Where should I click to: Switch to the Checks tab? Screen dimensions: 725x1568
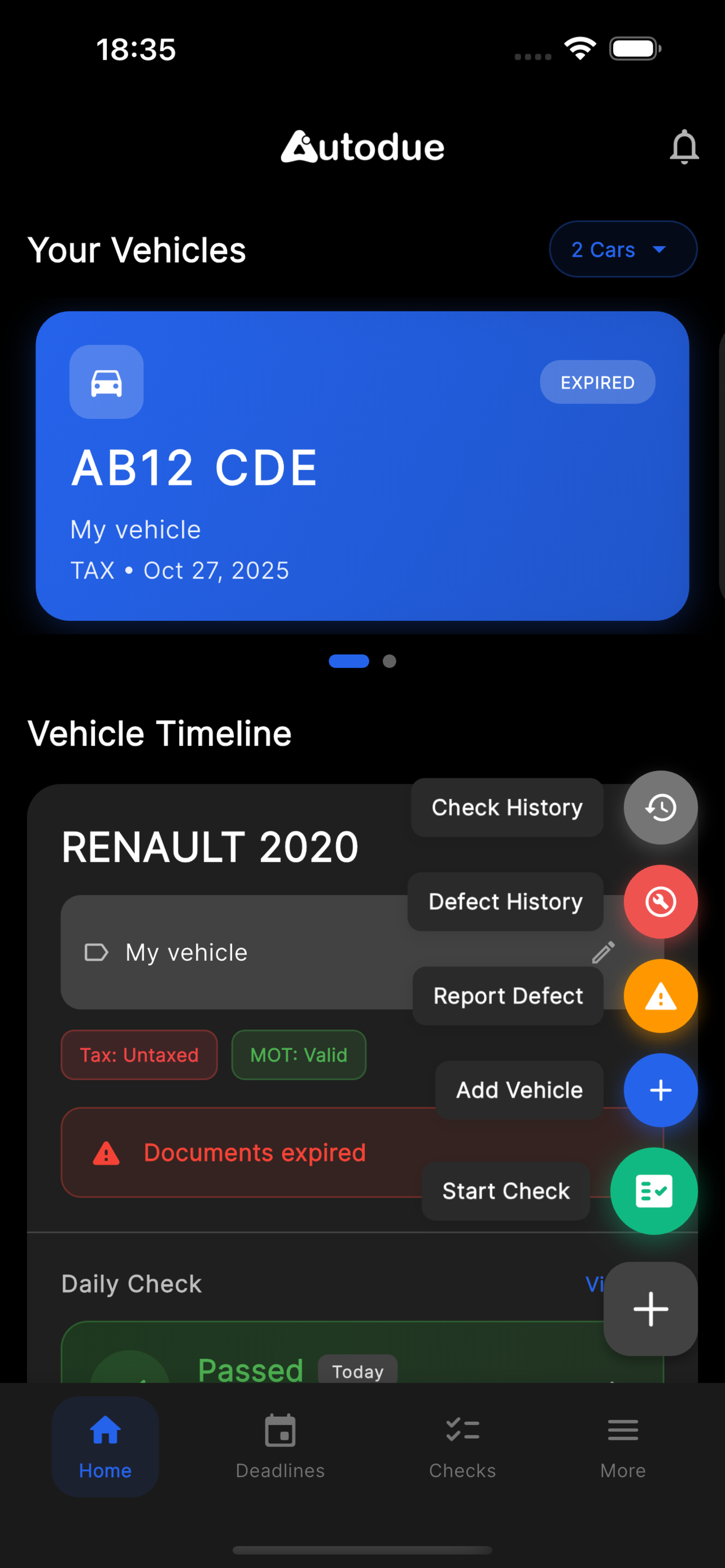click(x=462, y=1447)
